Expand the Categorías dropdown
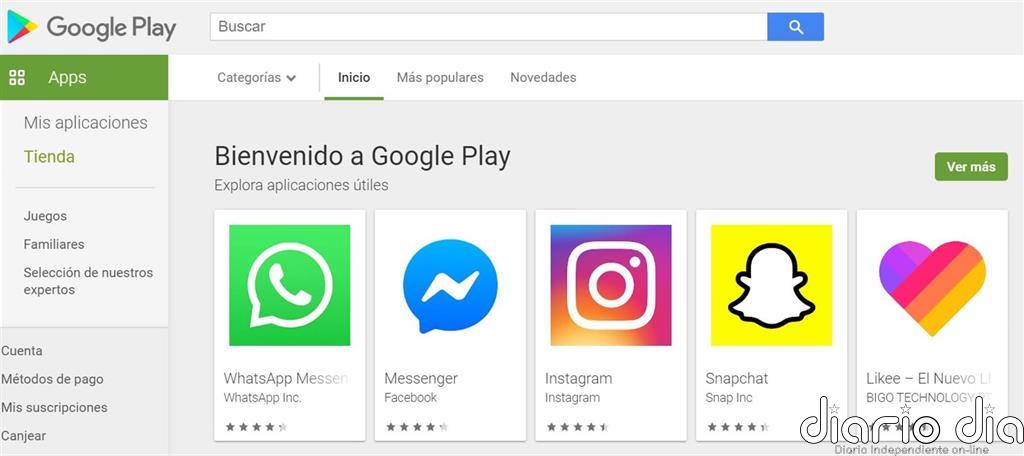The height and width of the screenshot is (456, 1024). [x=257, y=77]
